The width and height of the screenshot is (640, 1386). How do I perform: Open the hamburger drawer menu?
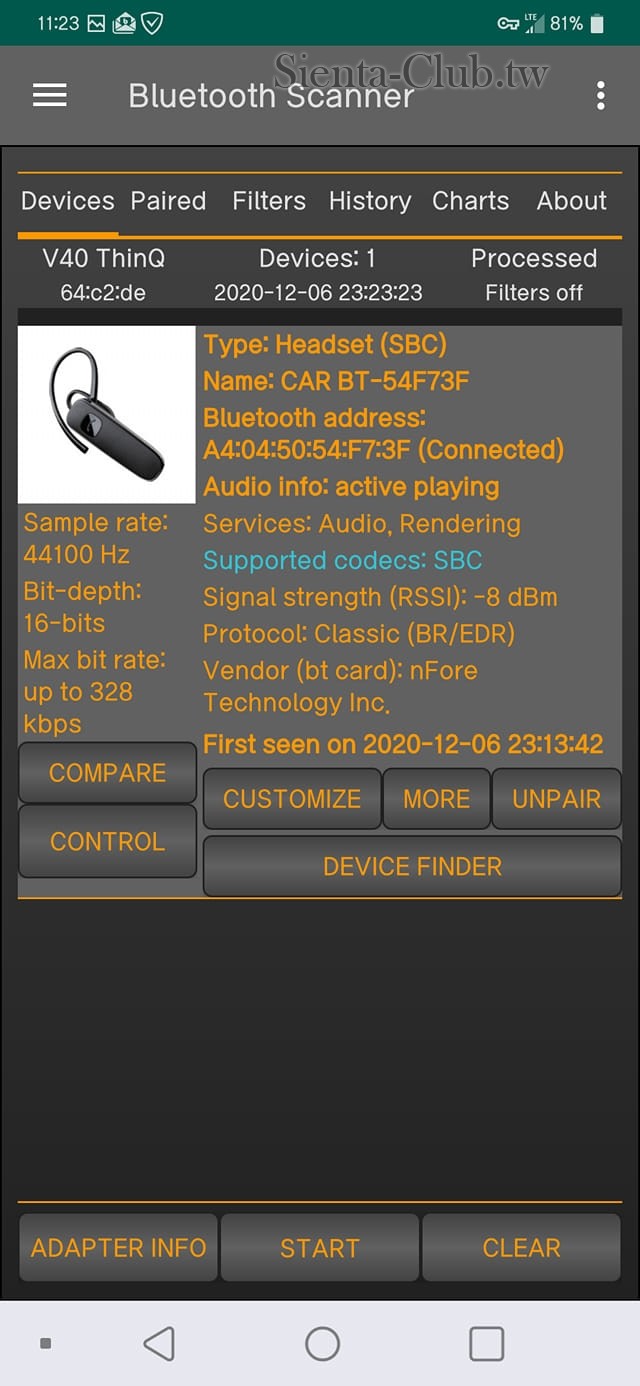[50, 95]
